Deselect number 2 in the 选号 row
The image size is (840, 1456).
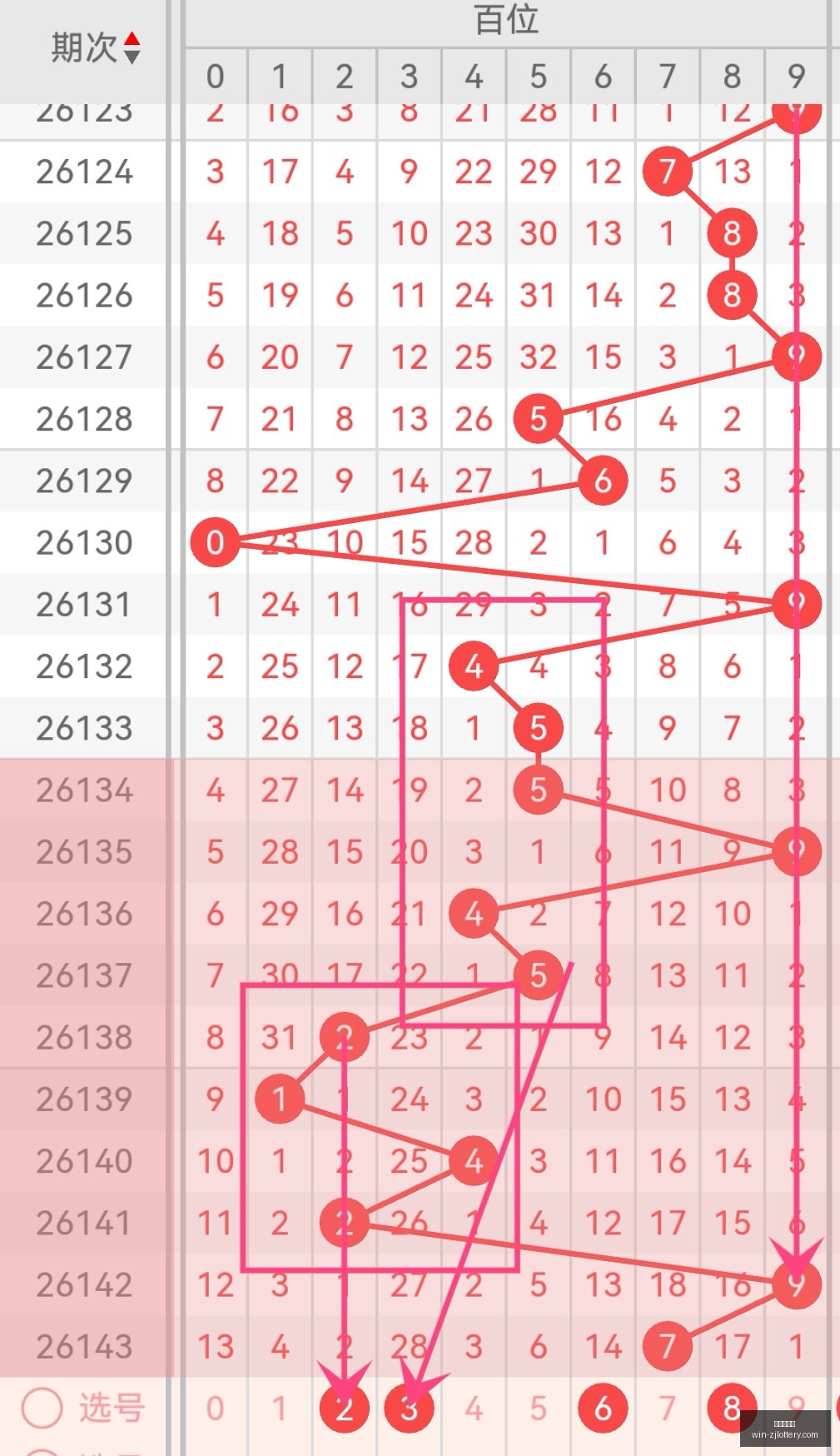(x=345, y=1409)
